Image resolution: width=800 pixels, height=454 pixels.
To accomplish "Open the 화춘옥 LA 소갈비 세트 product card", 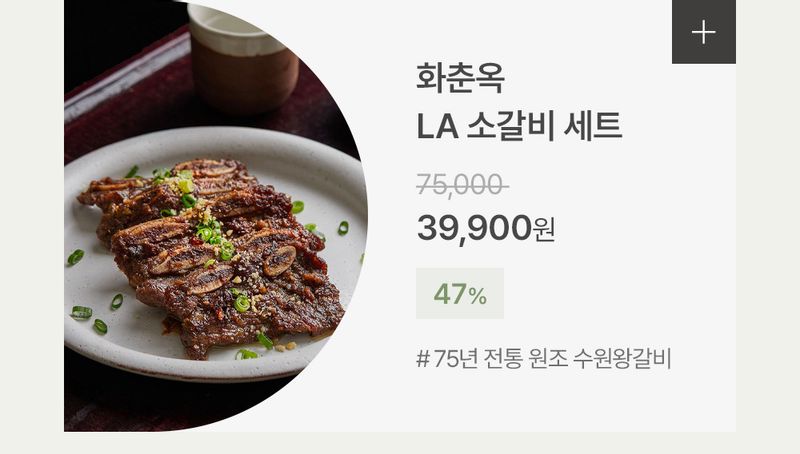I will click(519, 102).
